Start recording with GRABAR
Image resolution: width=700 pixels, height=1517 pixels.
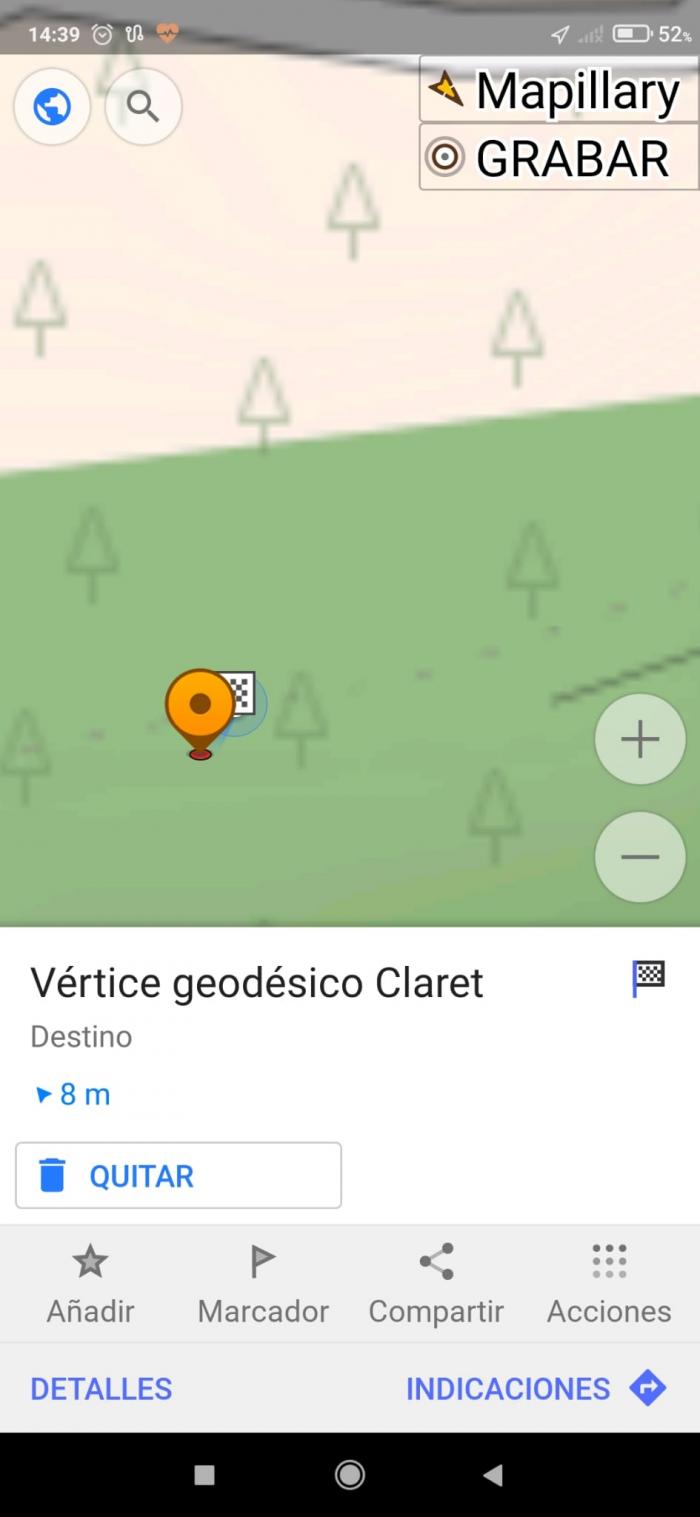[558, 157]
